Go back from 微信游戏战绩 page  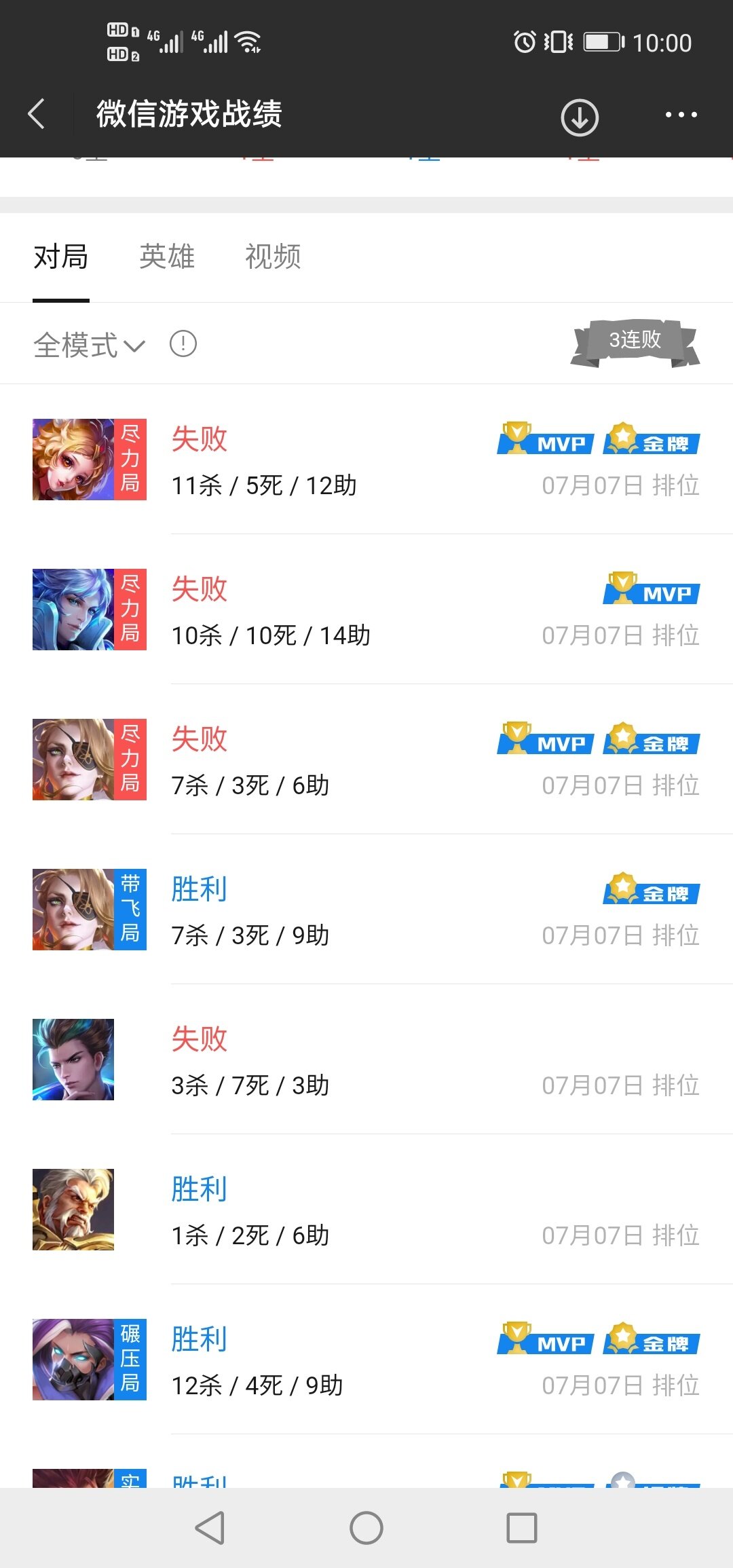pyautogui.click(x=37, y=114)
